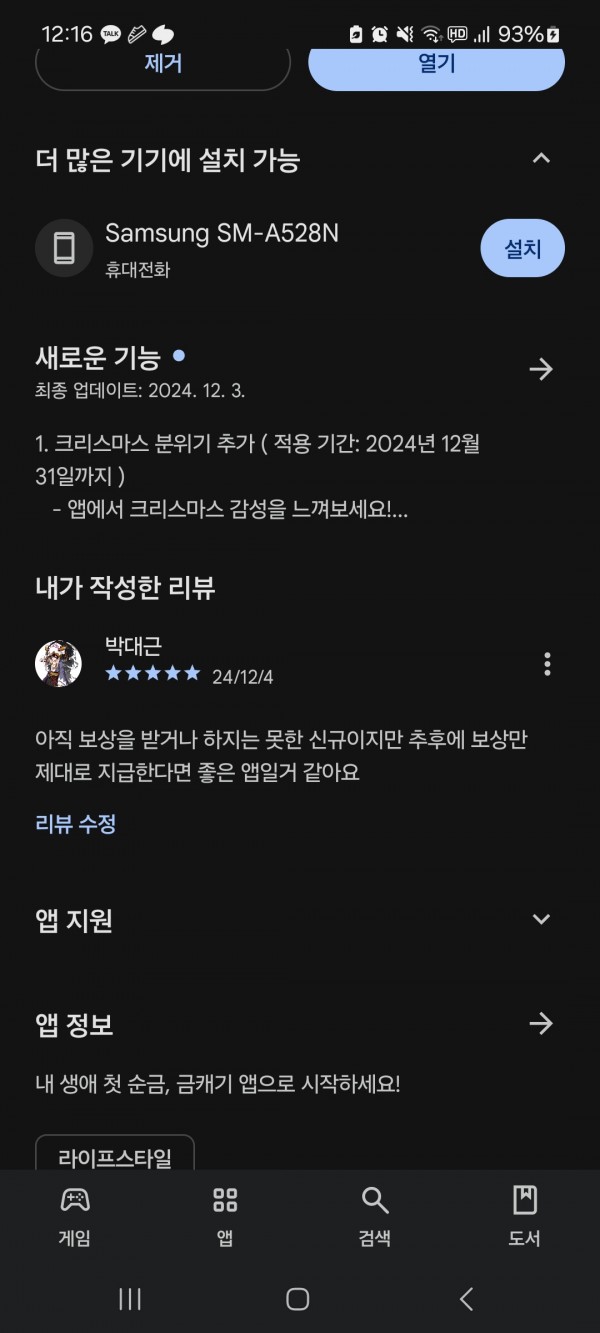Screen dimensions: 600x1333
Task: Open 앱 정보 details arrow
Action: [x=541, y=1024]
